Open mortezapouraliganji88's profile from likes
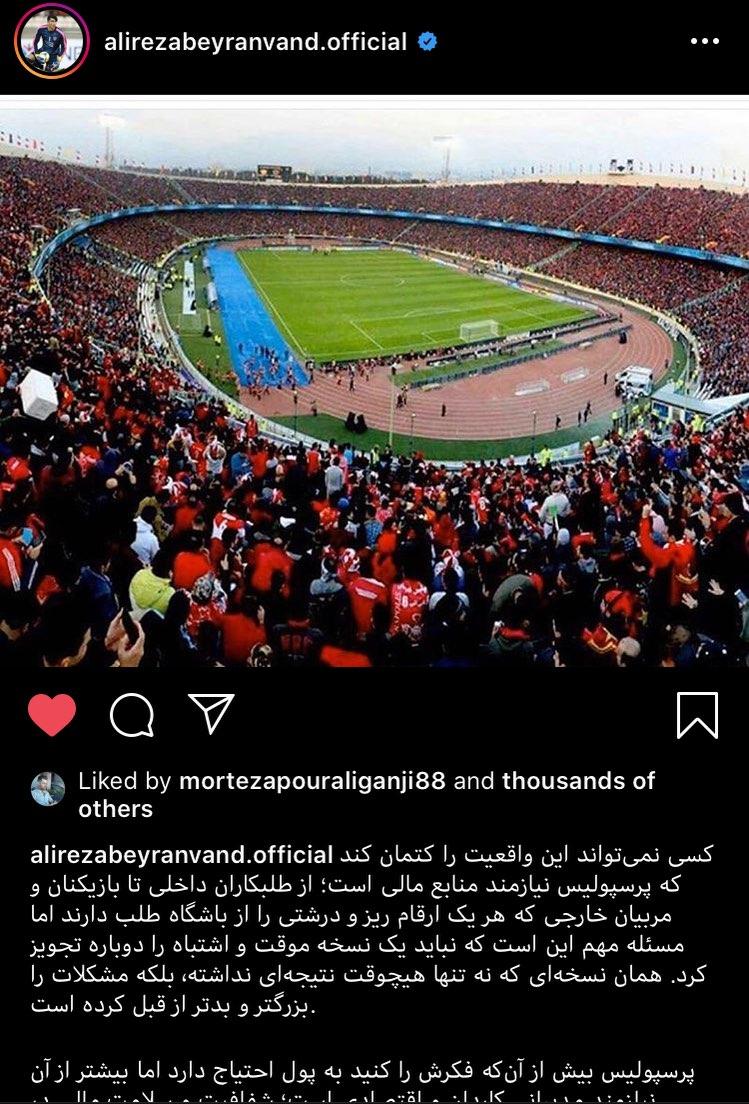The height and width of the screenshot is (1104, 749). (312, 781)
